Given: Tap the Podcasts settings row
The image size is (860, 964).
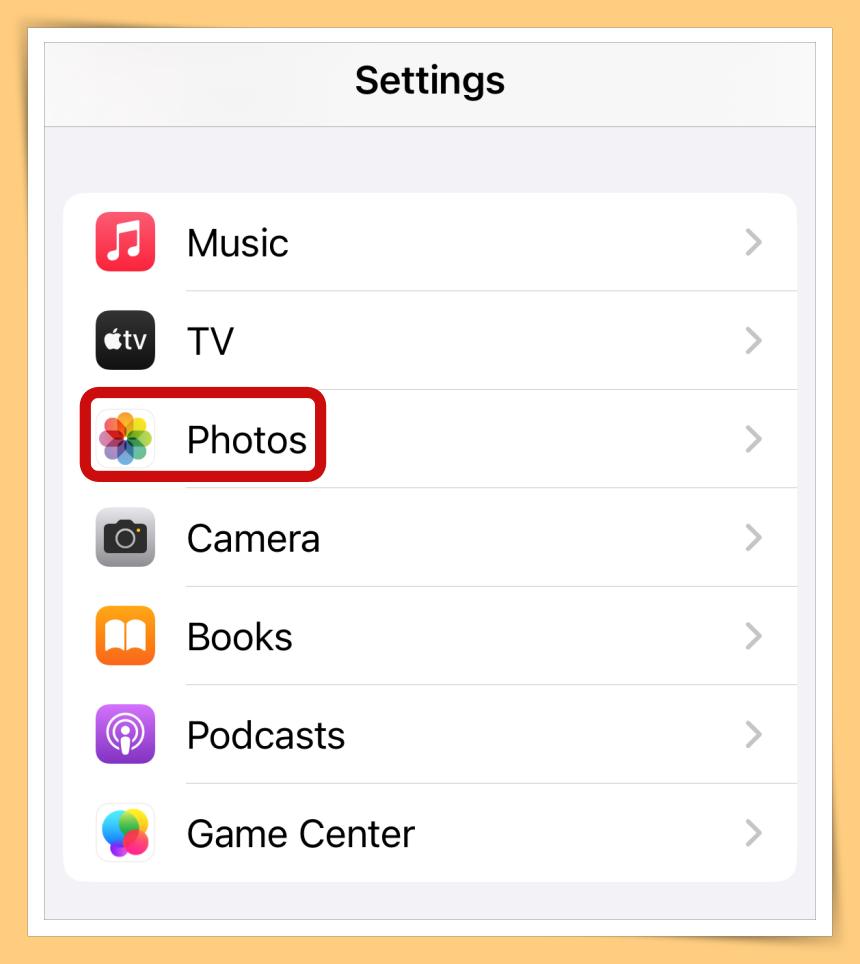Looking at the screenshot, I should [430, 735].
